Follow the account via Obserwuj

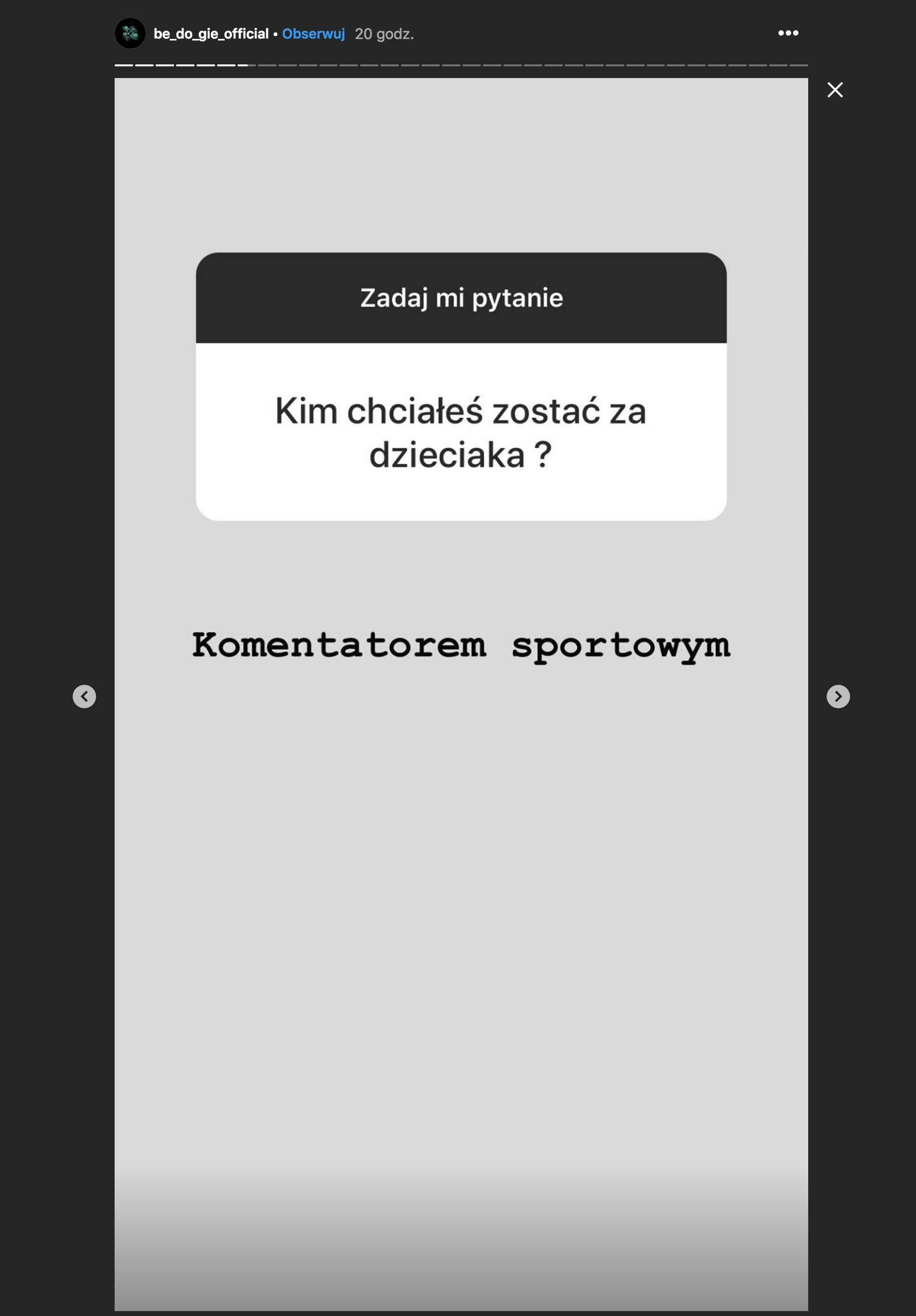point(313,34)
